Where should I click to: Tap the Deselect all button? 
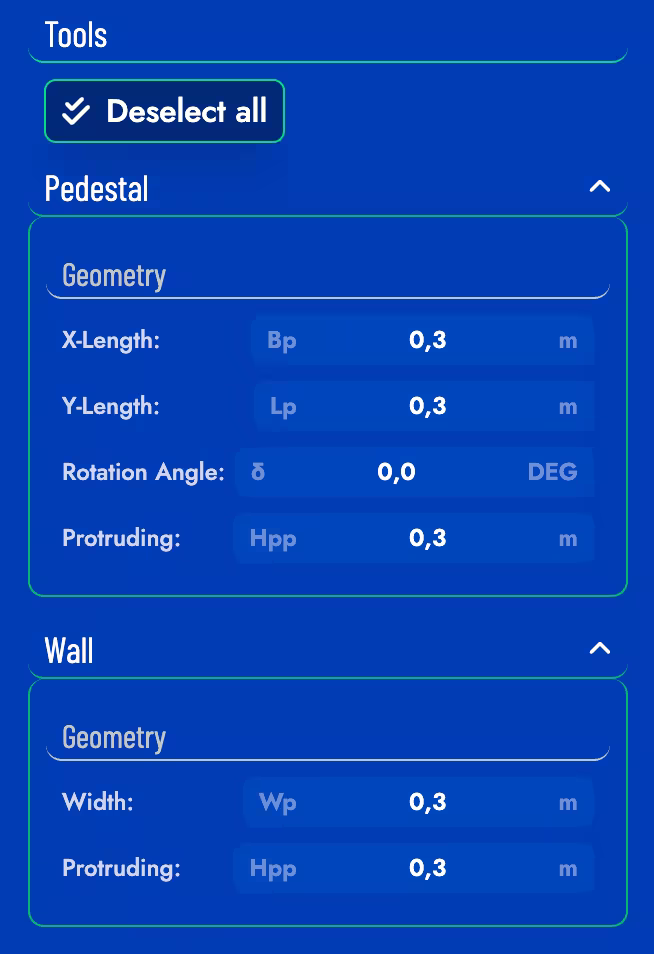165,111
